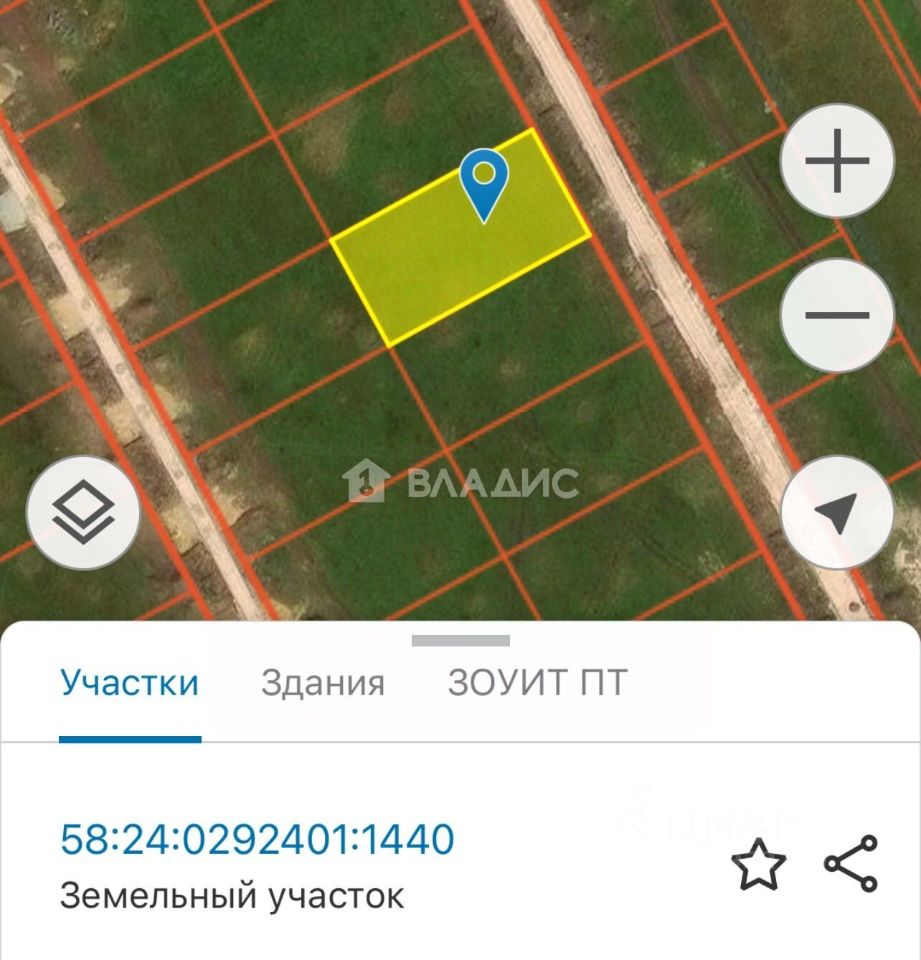
Task: Switch to the Участки tab
Action: [130, 683]
